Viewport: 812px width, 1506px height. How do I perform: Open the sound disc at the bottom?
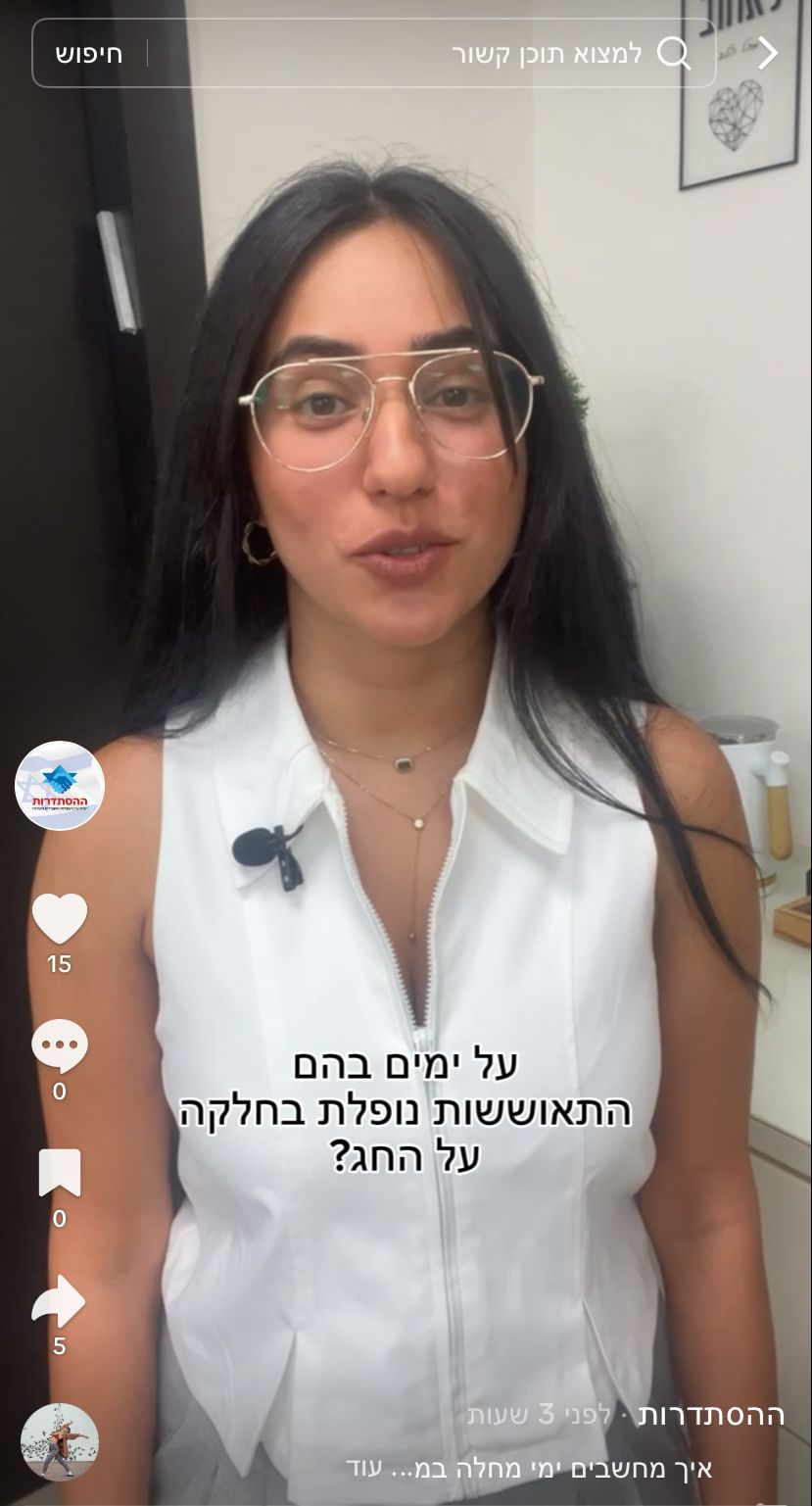pos(60,1442)
